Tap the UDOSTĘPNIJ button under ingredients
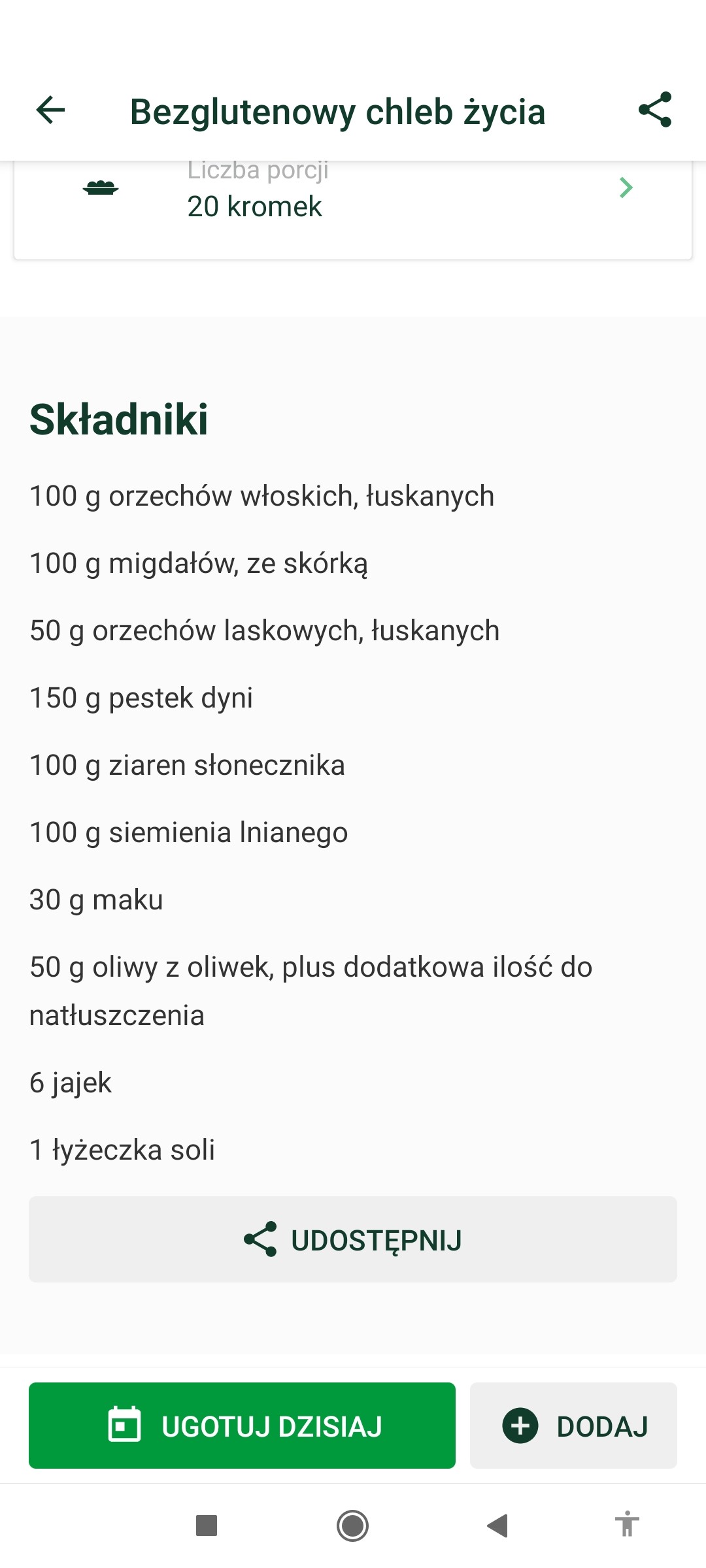Screen dimensions: 706x1568 click(x=353, y=1239)
